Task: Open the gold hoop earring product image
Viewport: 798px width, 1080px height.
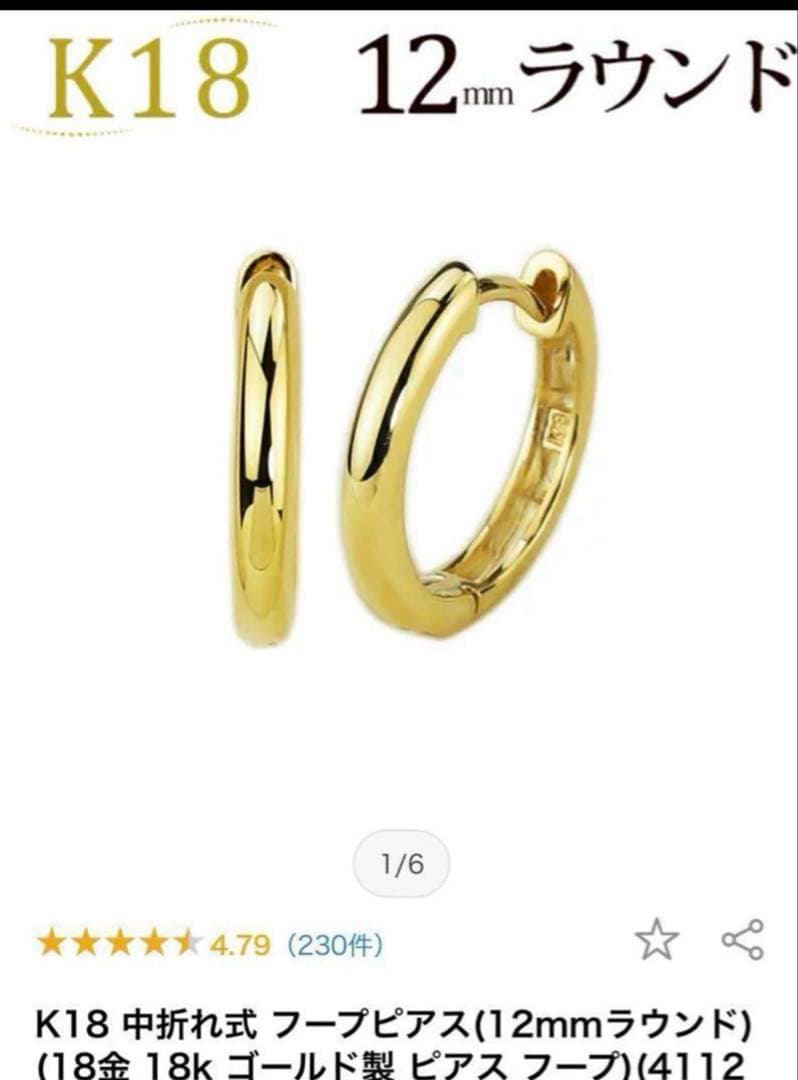Action: click(415, 445)
